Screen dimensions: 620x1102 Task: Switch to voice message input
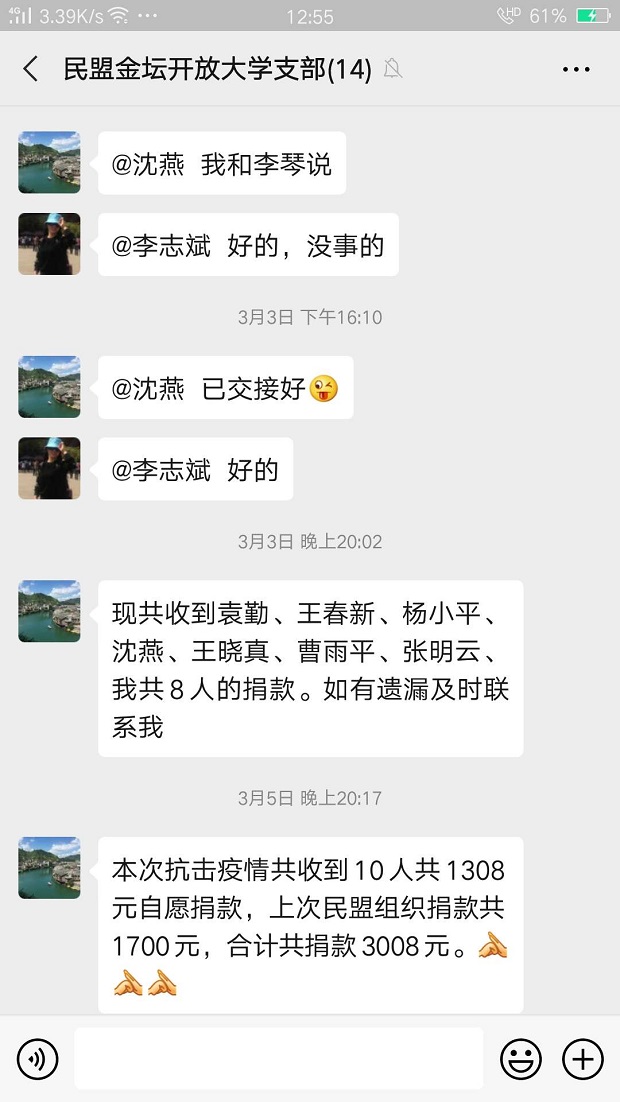38,1058
